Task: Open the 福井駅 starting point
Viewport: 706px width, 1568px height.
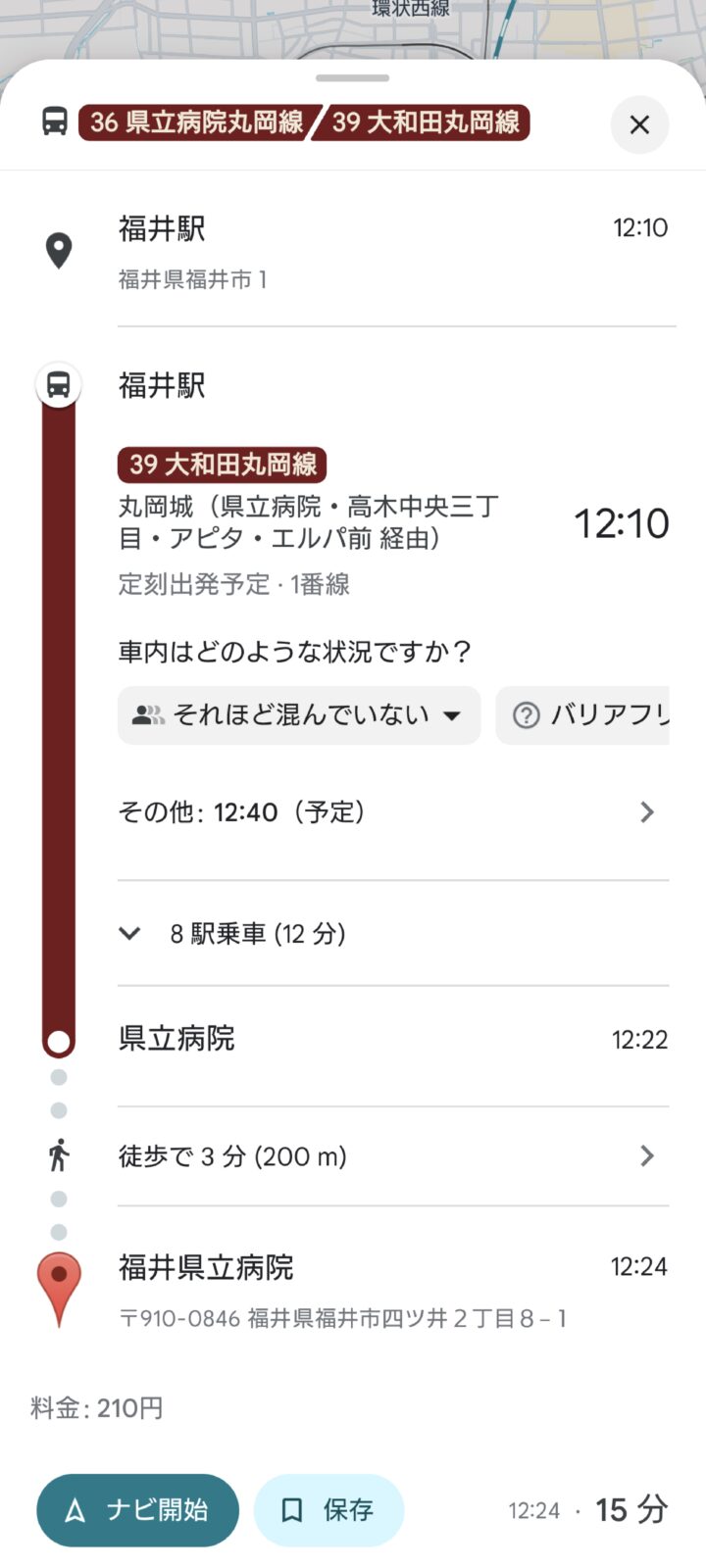Action: 163,229
